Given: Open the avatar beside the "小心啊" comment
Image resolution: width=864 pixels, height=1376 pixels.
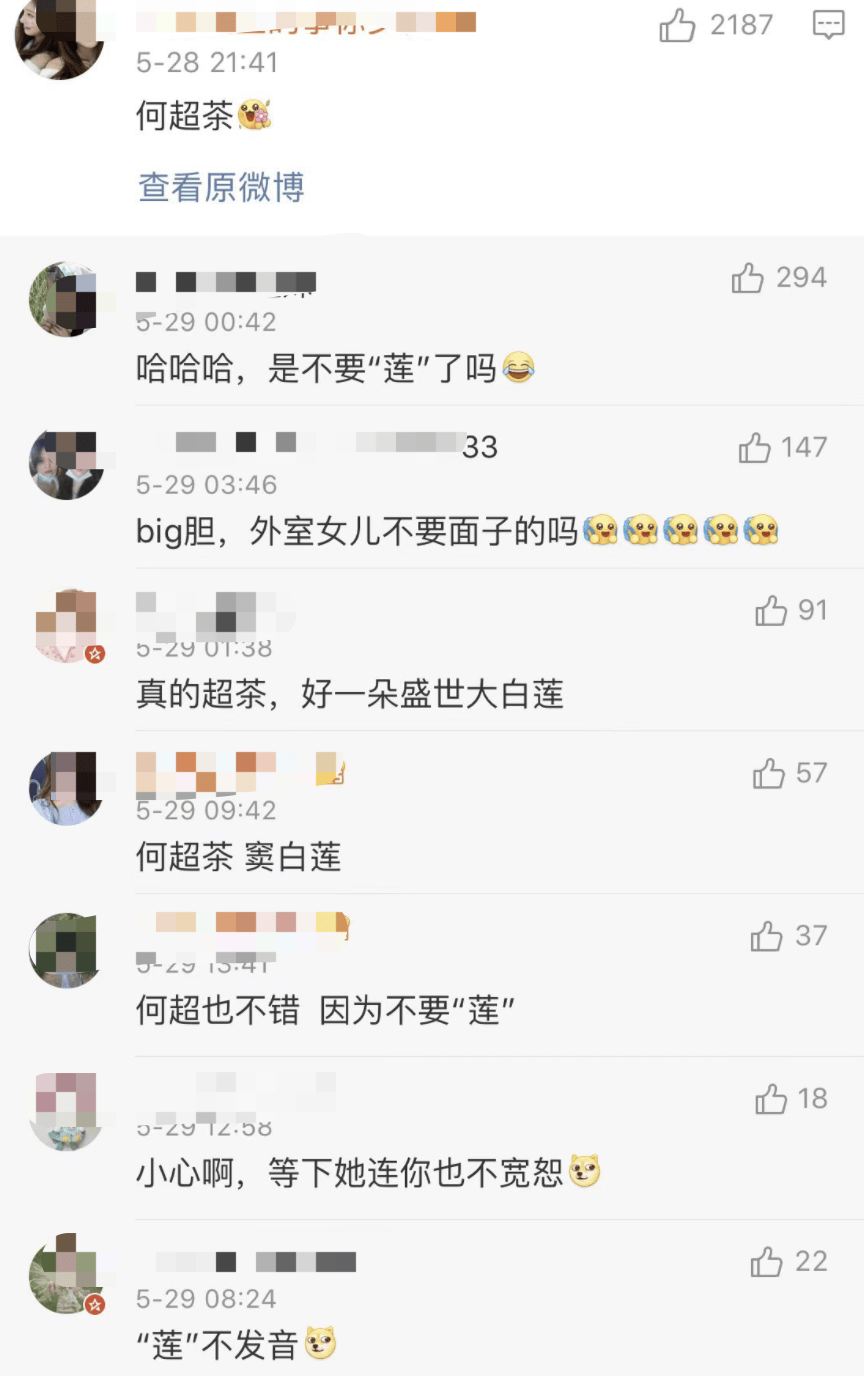Looking at the screenshot, I should pos(66,1111).
